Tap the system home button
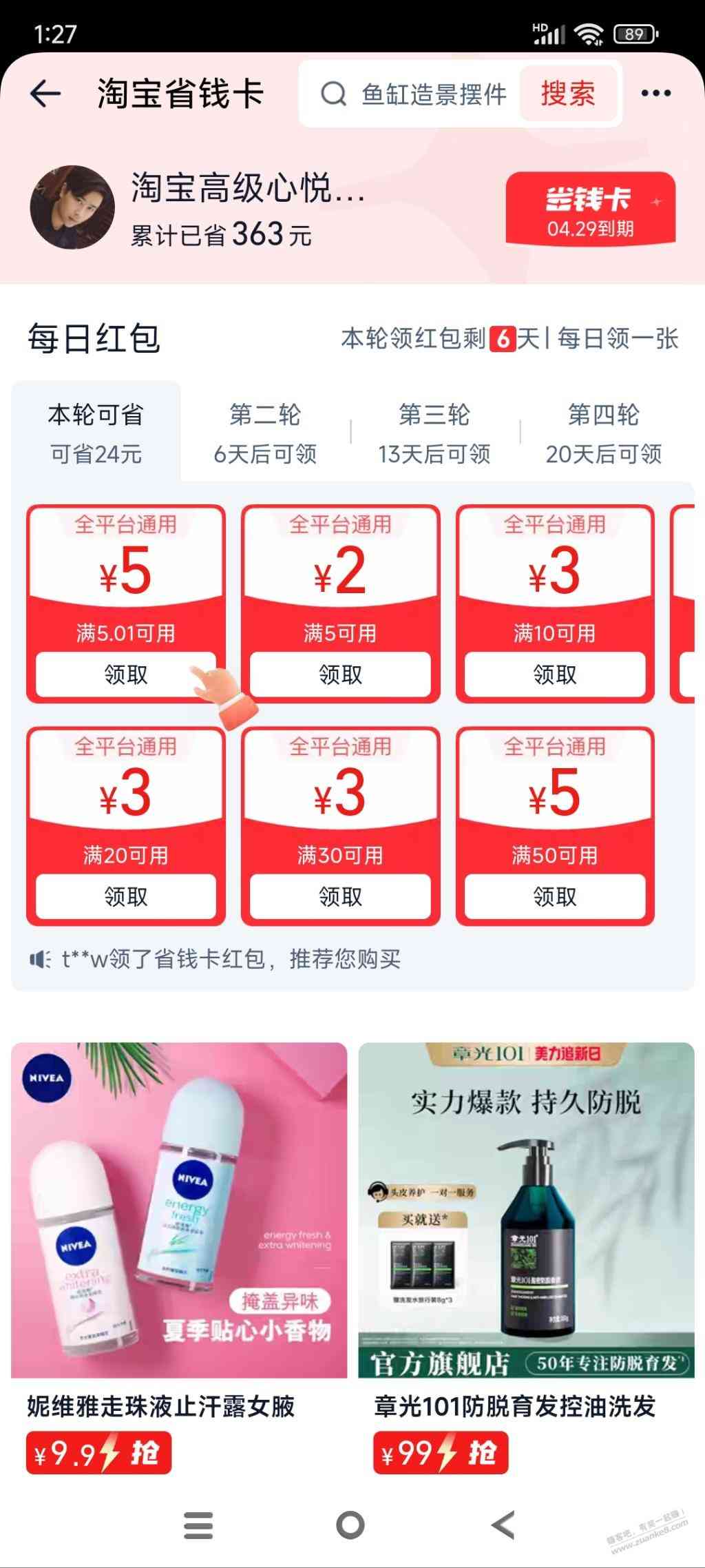Image resolution: width=705 pixels, height=1568 pixels. (350, 1525)
